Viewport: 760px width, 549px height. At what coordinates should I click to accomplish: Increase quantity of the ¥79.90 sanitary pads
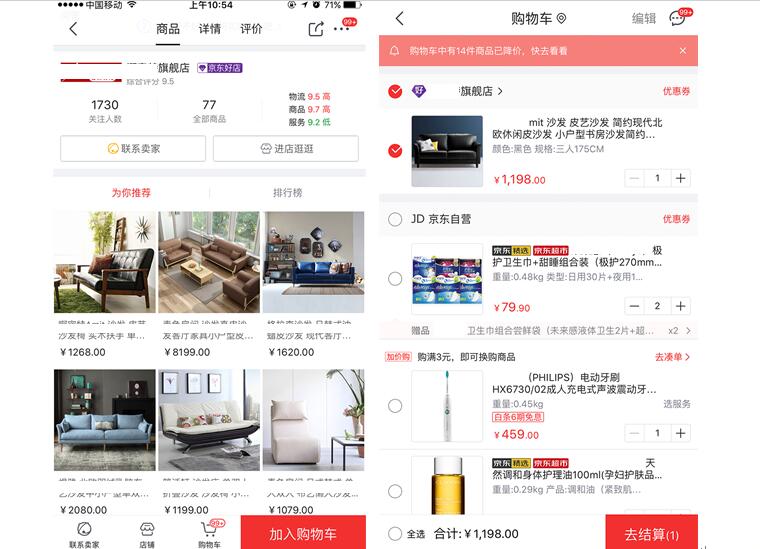[681, 306]
